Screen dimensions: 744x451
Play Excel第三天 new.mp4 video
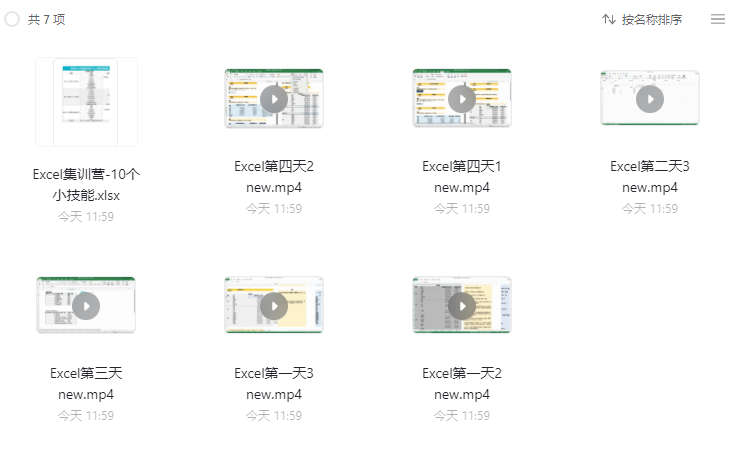point(86,306)
